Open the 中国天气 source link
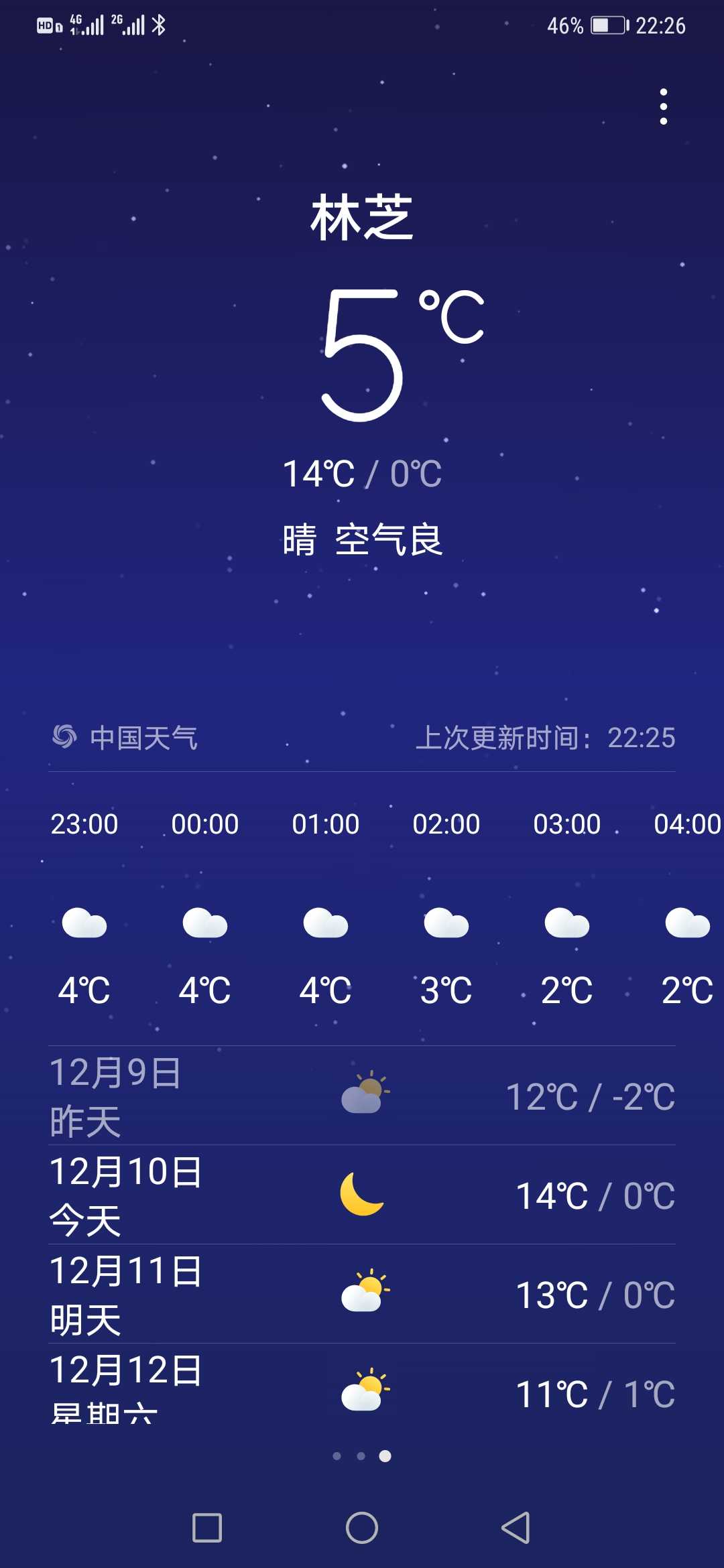Viewport: 724px width, 1568px height. 125,738
